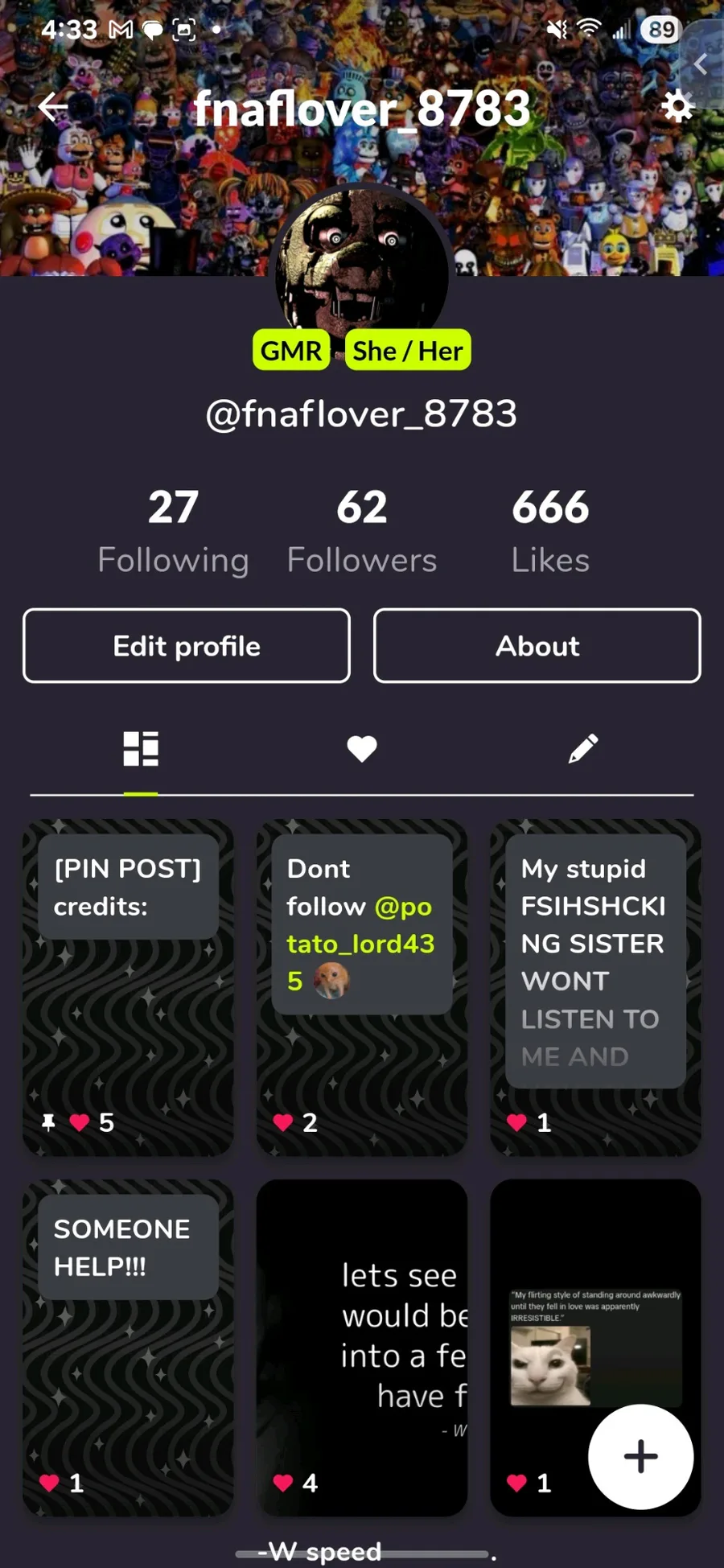Switch to the liked posts heart tab
724x1568 pixels.
pos(361,749)
